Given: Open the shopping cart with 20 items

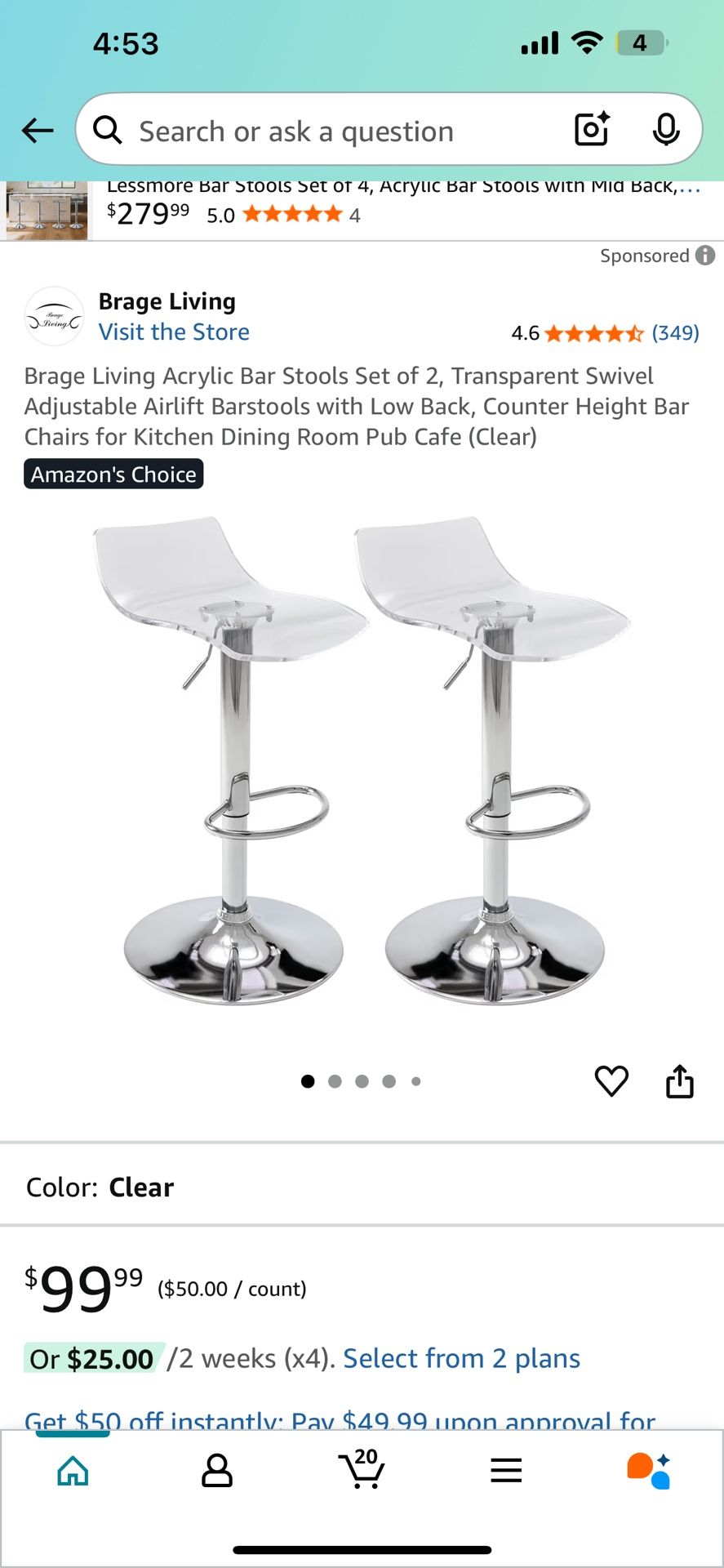Looking at the screenshot, I should (x=362, y=1470).
